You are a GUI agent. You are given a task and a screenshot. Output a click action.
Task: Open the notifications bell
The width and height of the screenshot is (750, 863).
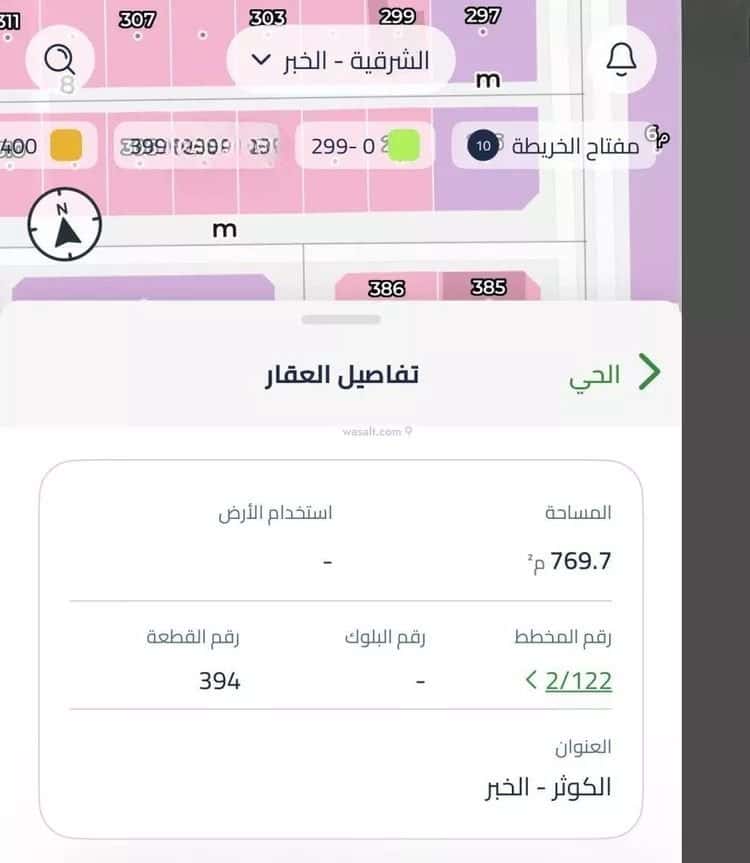tap(622, 59)
